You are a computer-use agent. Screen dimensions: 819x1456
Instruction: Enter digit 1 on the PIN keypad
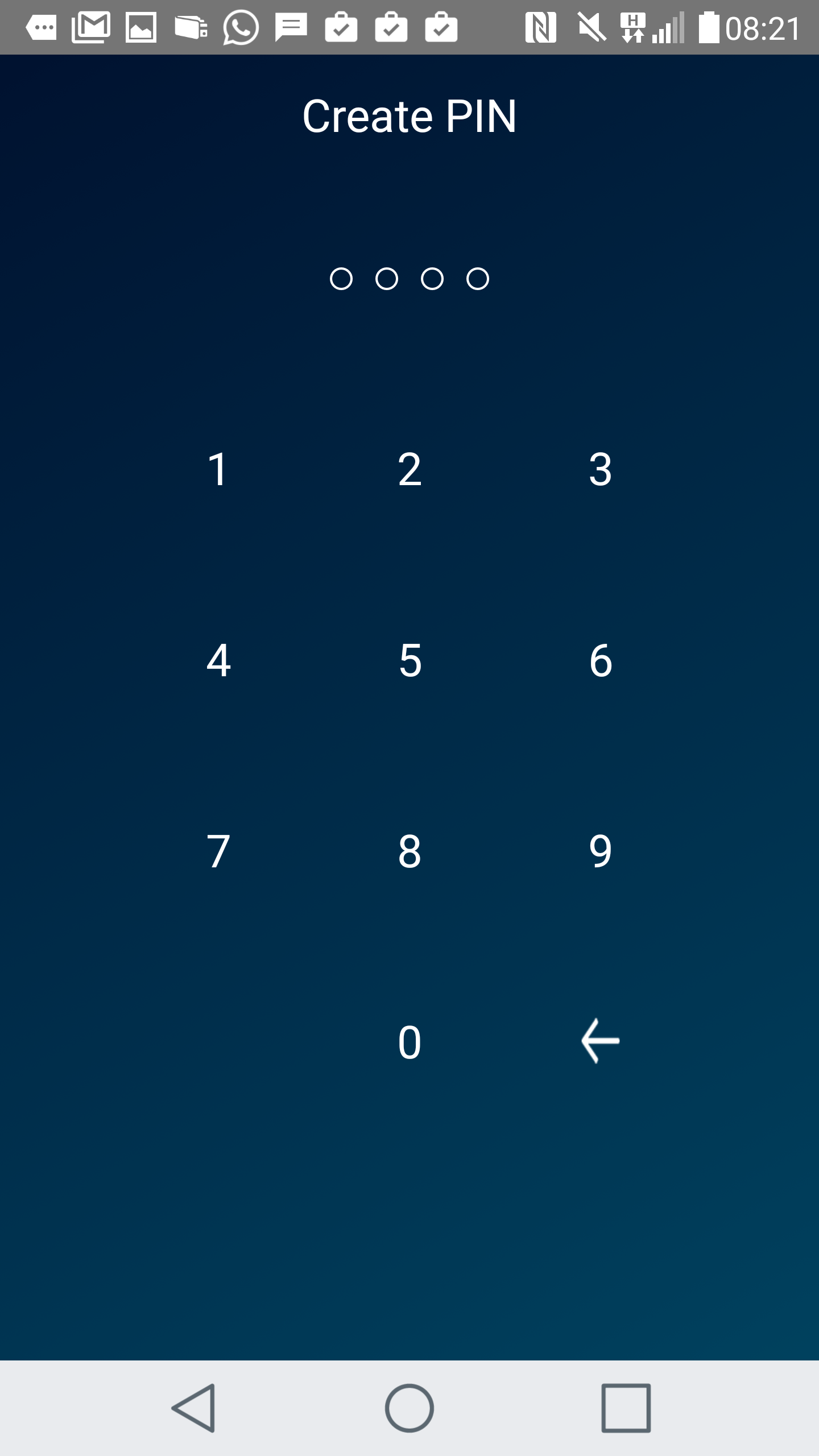[x=218, y=470]
